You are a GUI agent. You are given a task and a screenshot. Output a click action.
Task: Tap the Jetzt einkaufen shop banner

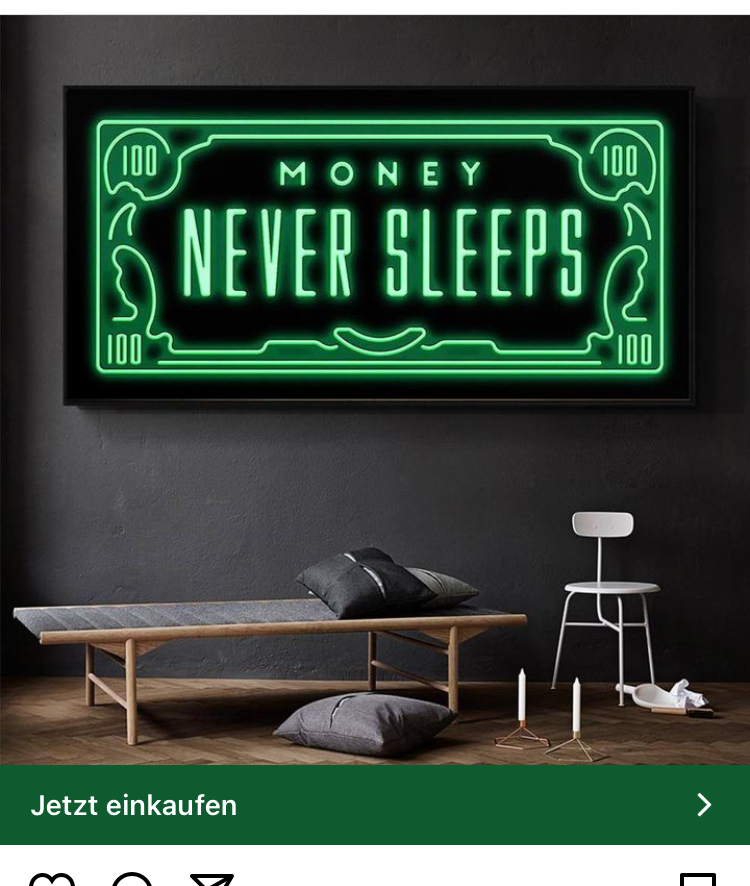pos(374,805)
